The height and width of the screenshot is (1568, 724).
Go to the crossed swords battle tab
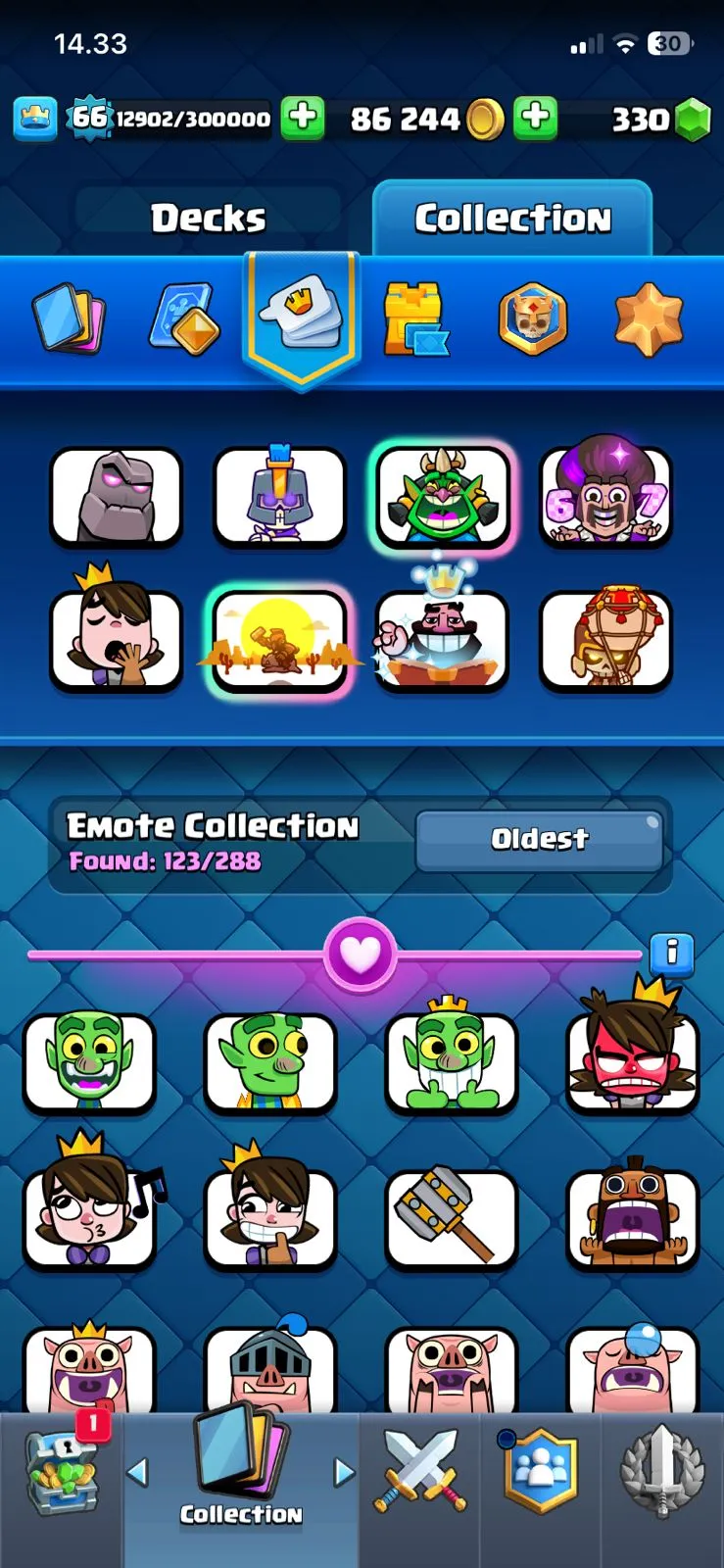(419, 1470)
